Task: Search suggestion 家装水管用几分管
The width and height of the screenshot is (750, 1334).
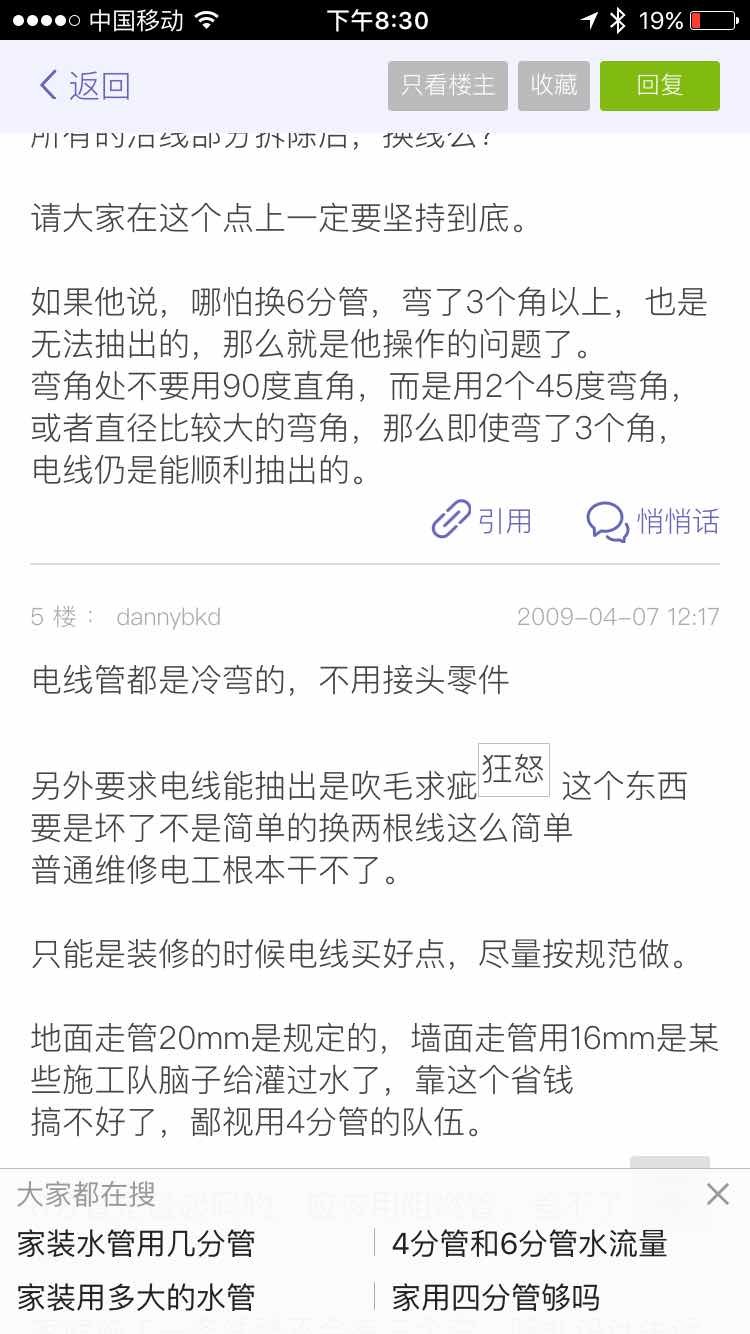Action: (x=136, y=1244)
